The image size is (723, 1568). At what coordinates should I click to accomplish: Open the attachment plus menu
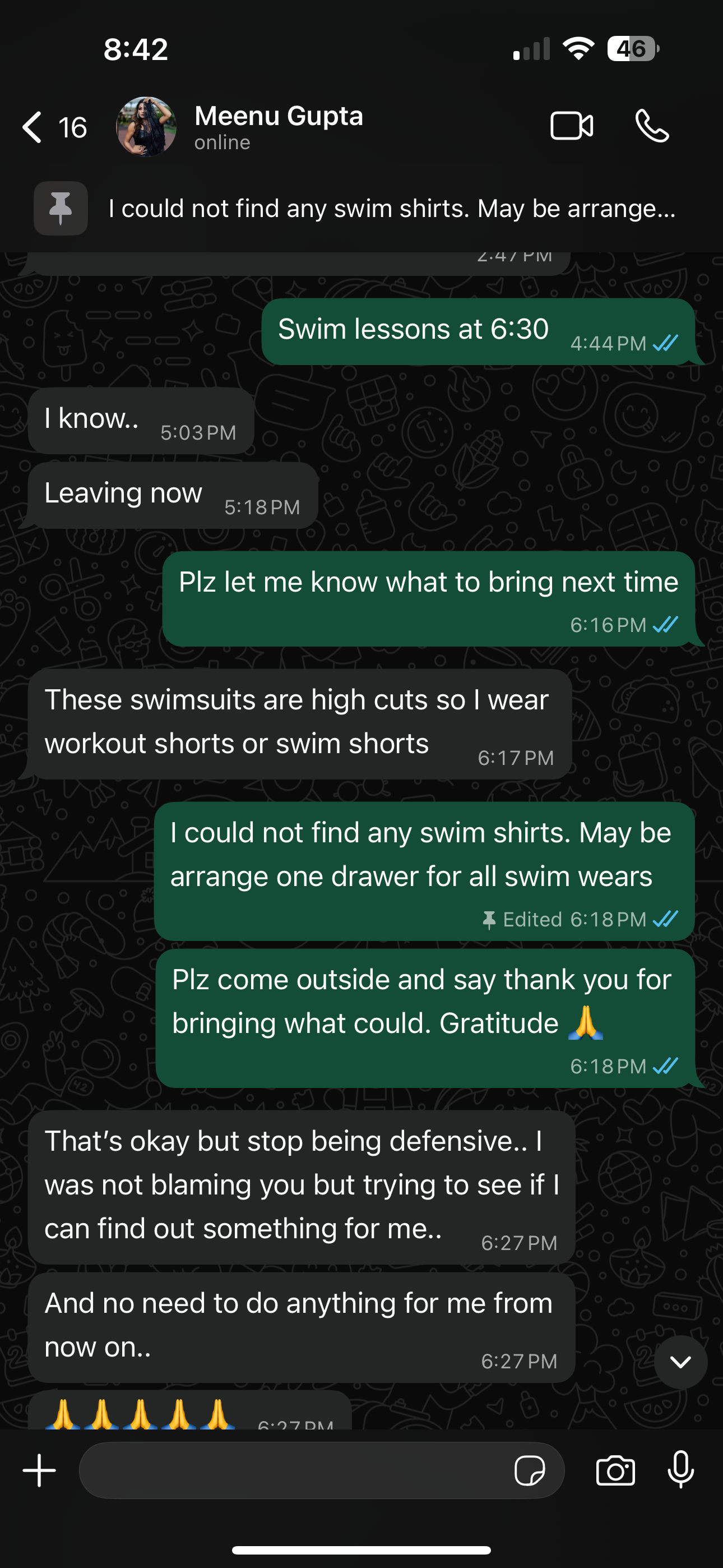pyautogui.click(x=40, y=1470)
